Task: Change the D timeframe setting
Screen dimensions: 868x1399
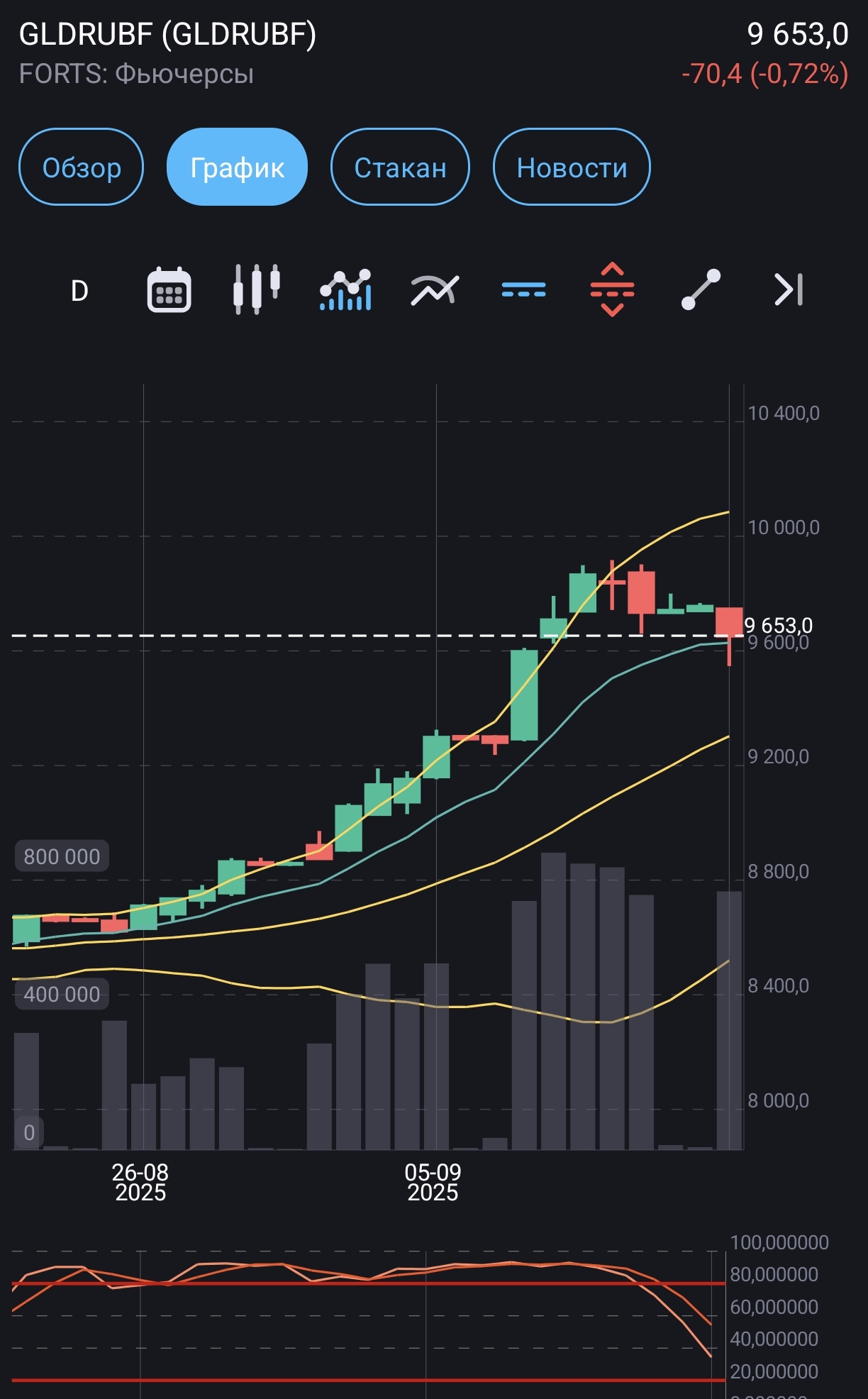Action: [x=79, y=290]
